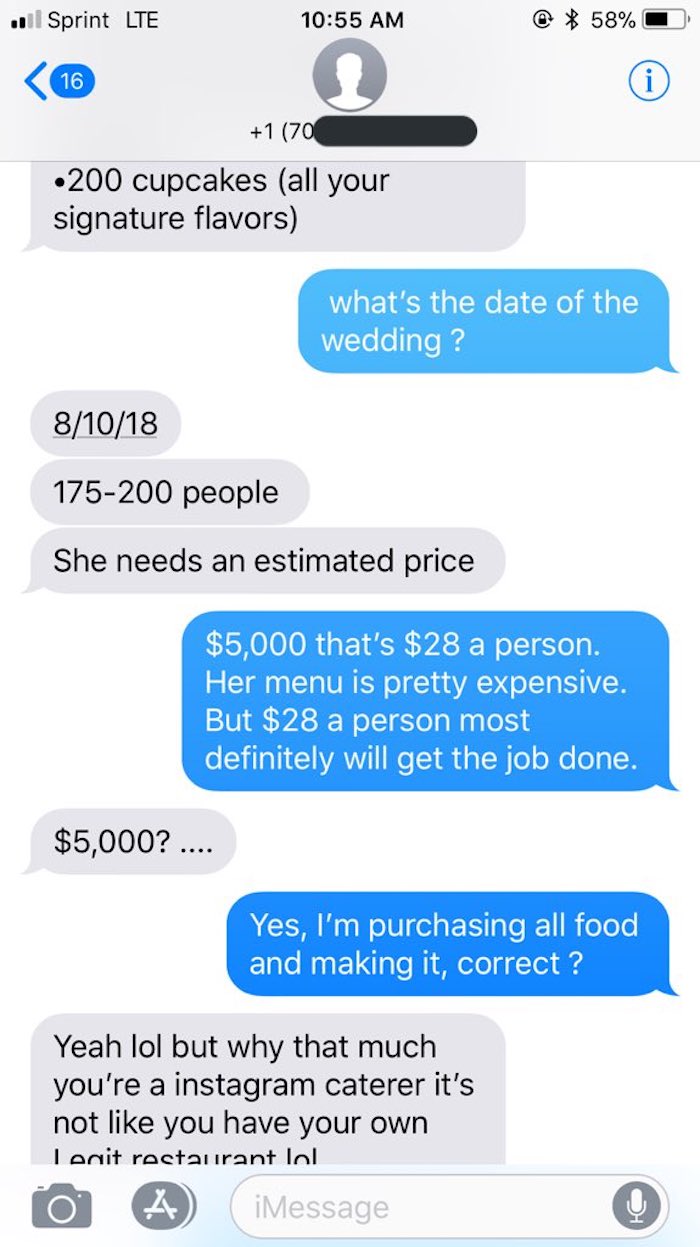
Task: Open the conversation details info icon
Action: (646, 82)
